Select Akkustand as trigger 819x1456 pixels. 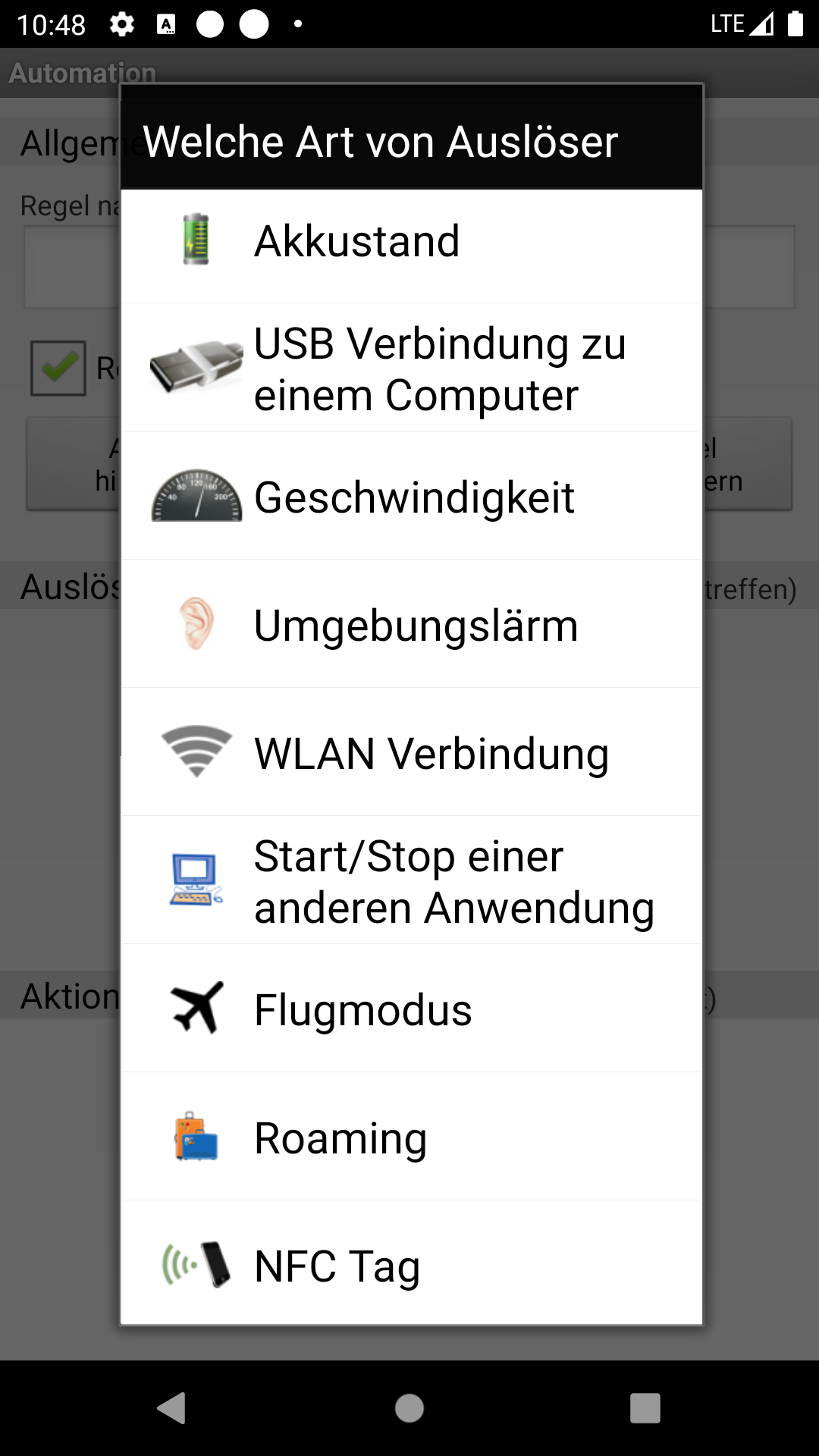(x=411, y=242)
